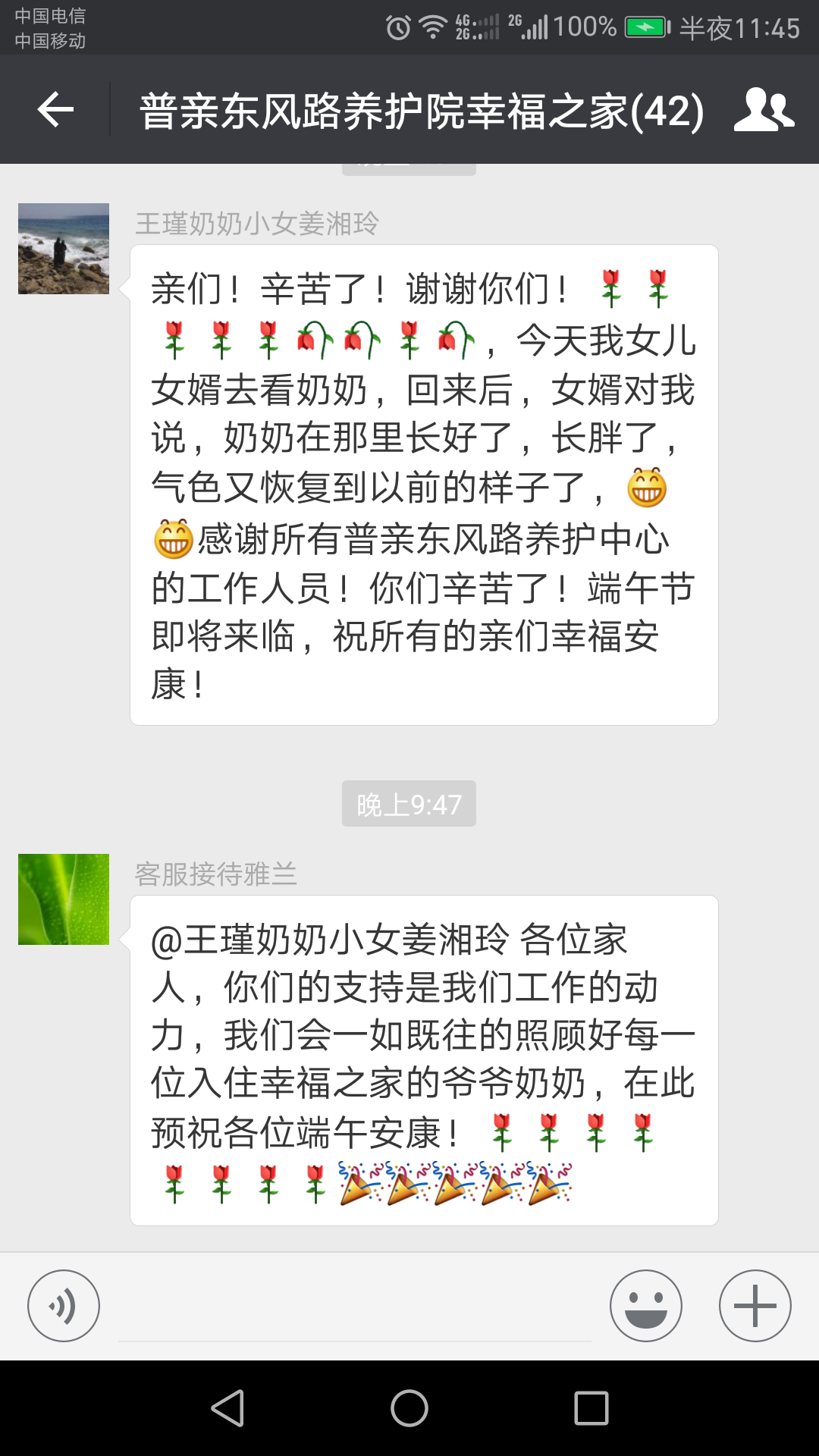Open group members info icon
Viewport: 819px width, 1456px height.
coord(764,110)
